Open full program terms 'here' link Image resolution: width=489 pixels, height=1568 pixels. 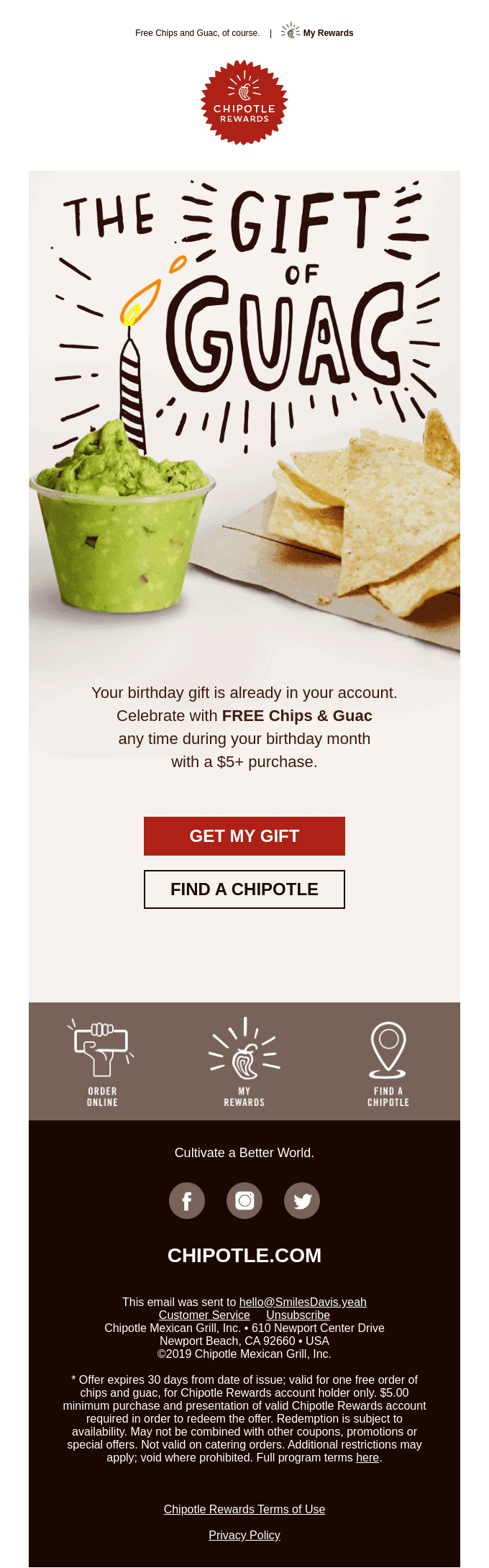click(367, 1457)
